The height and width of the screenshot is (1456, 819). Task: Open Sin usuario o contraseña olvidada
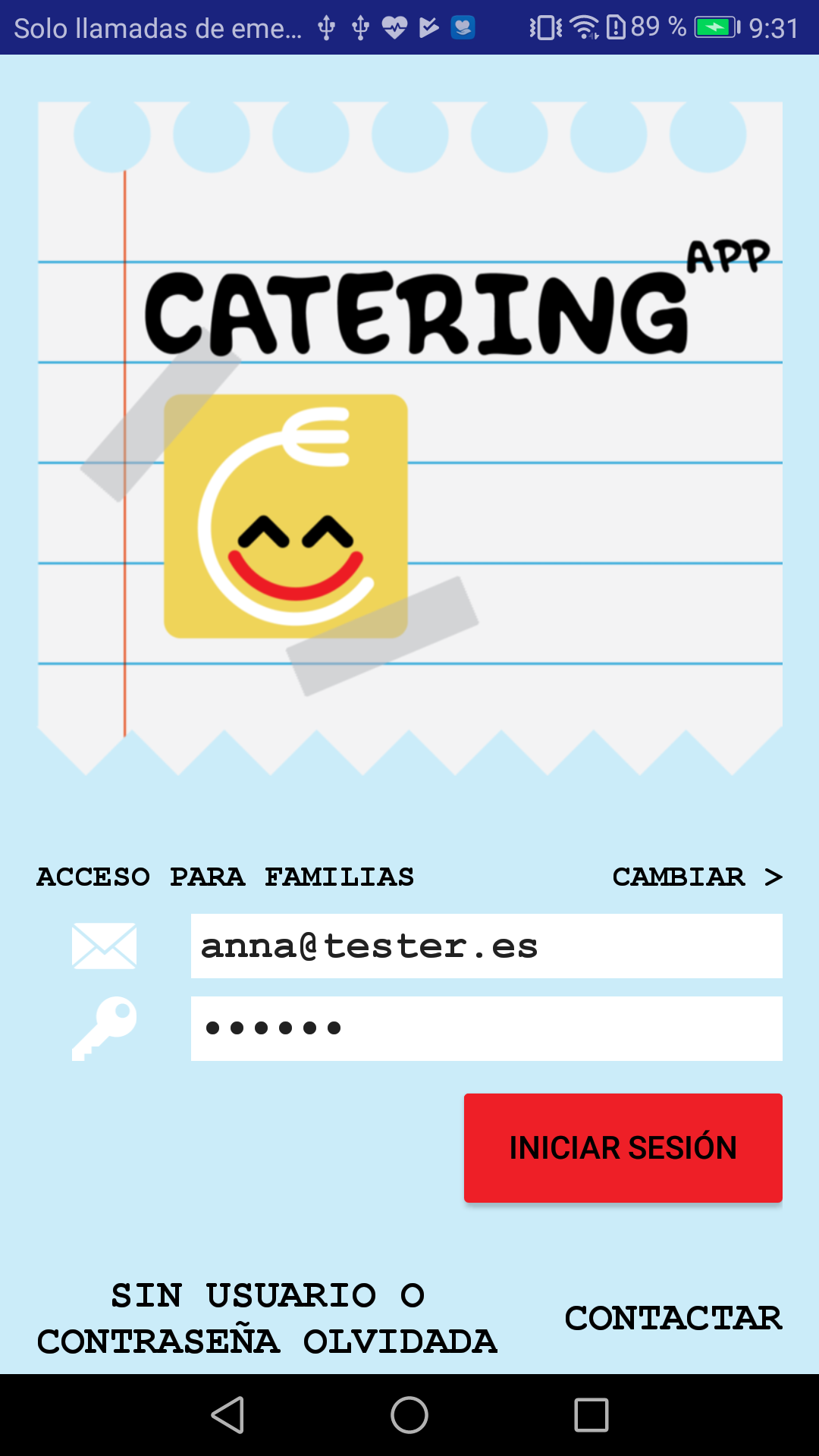[x=267, y=1318]
